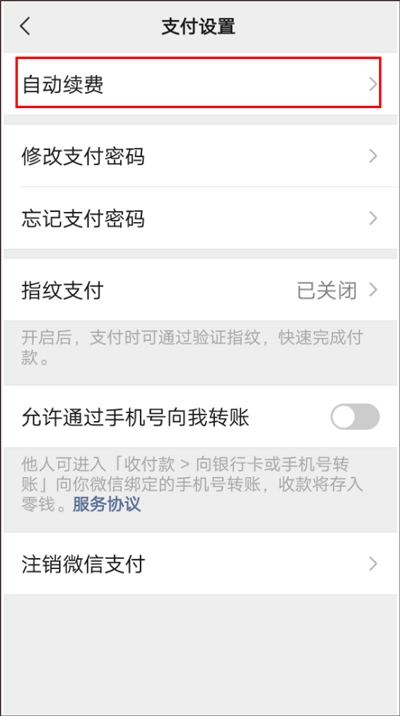Go back from 支付设置 page

click(25, 26)
